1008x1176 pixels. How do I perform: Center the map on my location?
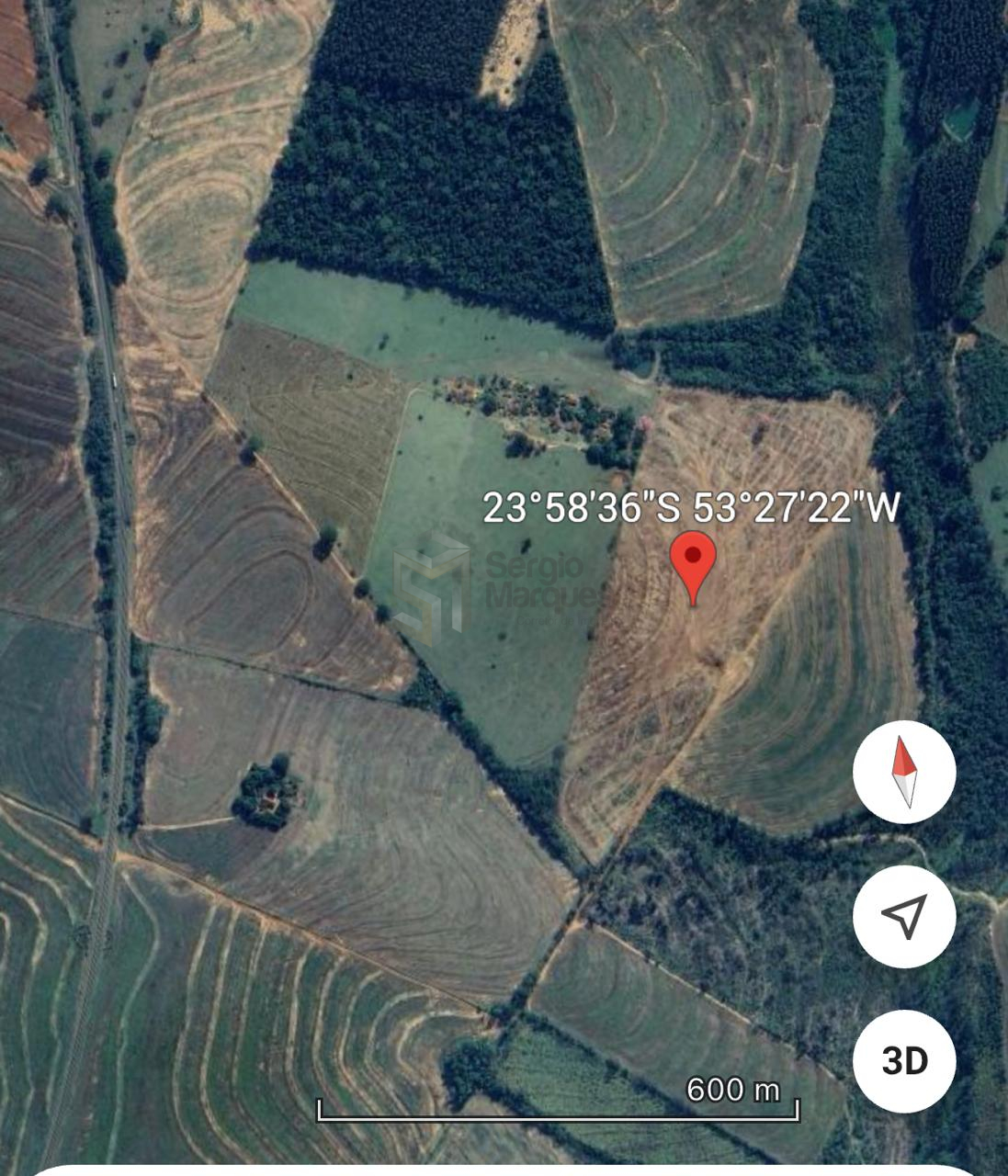[904, 916]
